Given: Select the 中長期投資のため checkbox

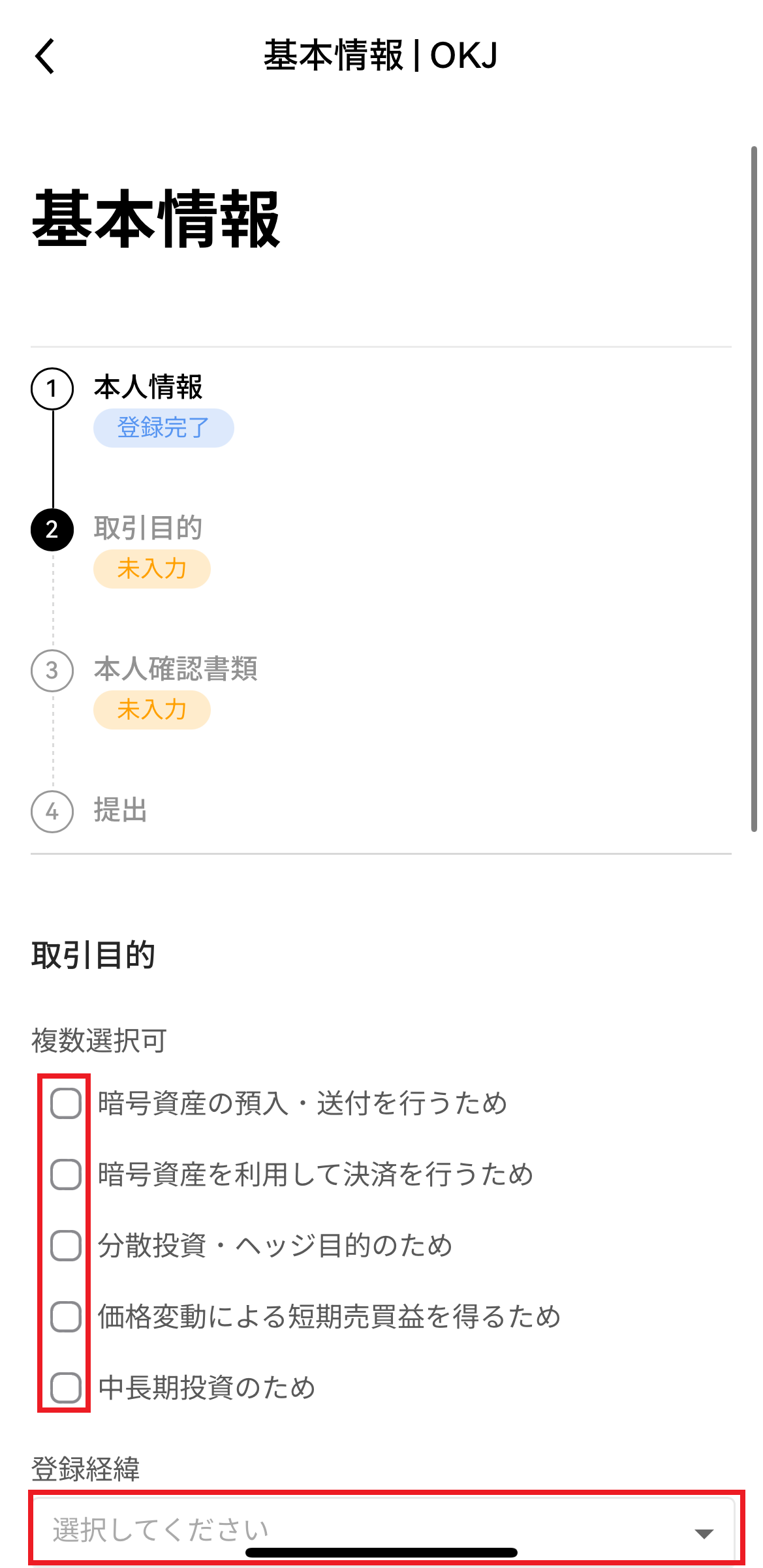Looking at the screenshot, I should pyautogui.click(x=66, y=1388).
